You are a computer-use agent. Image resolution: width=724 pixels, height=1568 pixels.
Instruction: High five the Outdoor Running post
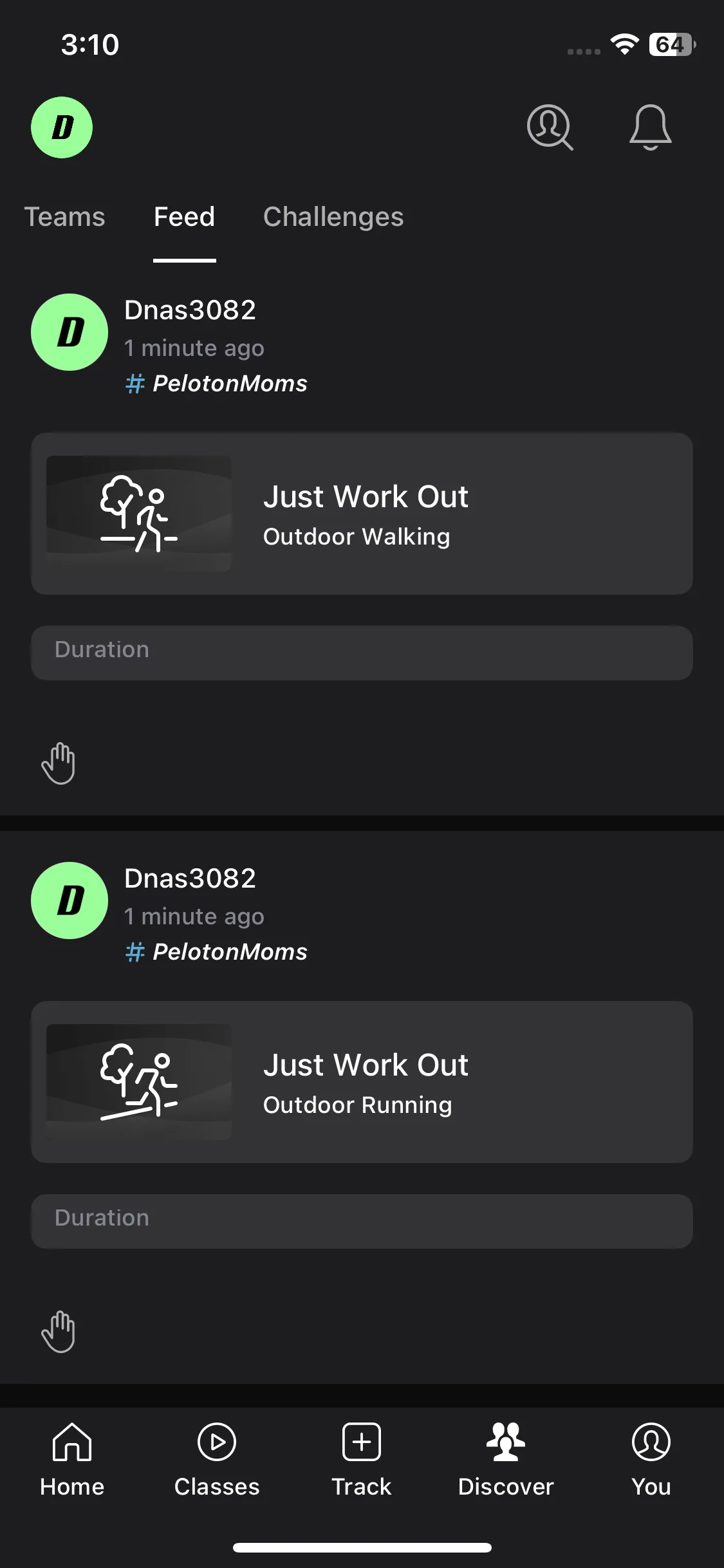pyautogui.click(x=59, y=1332)
